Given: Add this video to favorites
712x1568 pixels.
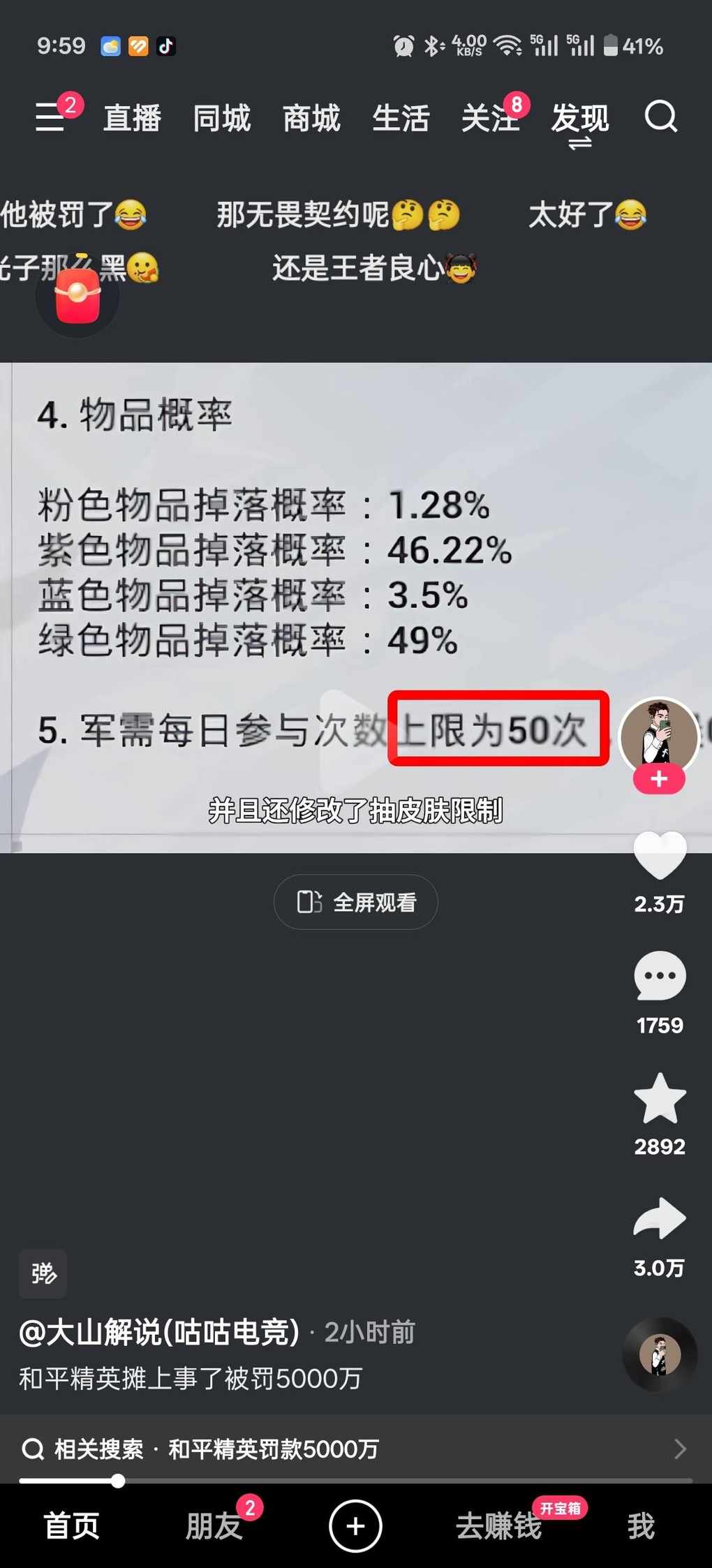Looking at the screenshot, I should [x=659, y=1099].
